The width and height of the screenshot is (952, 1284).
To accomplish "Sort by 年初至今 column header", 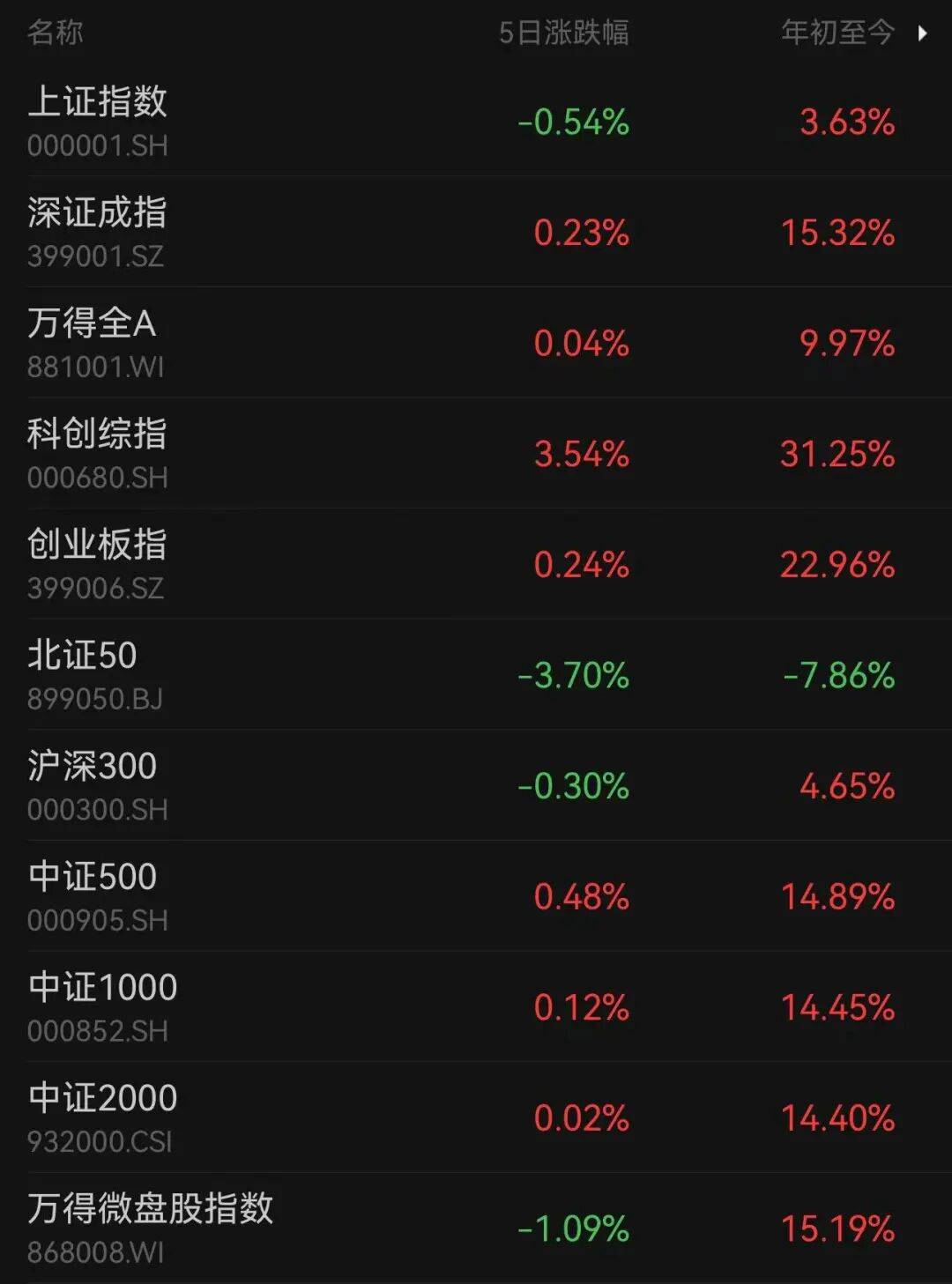I will pos(837,33).
